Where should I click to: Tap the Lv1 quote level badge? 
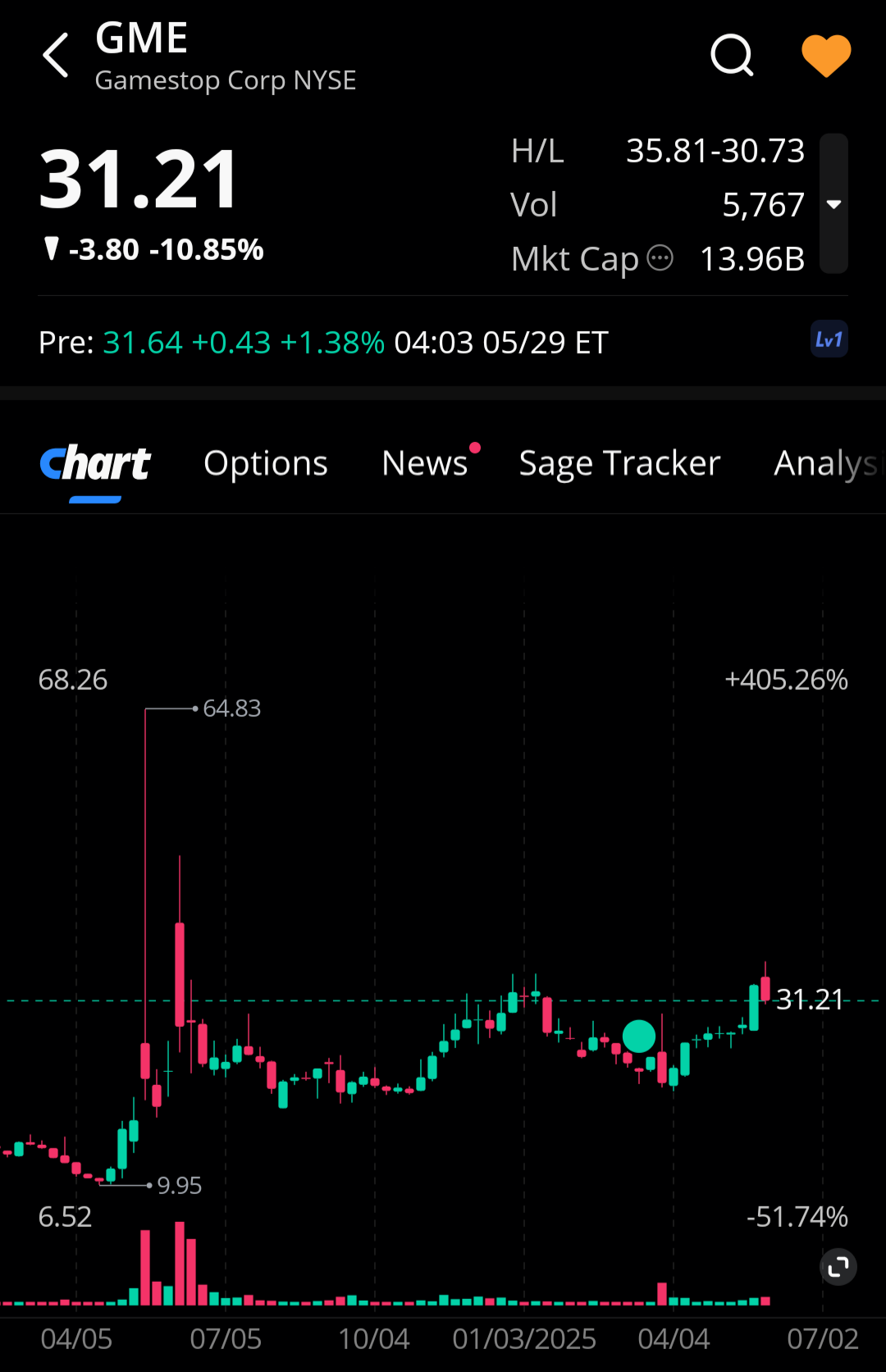point(829,340)
